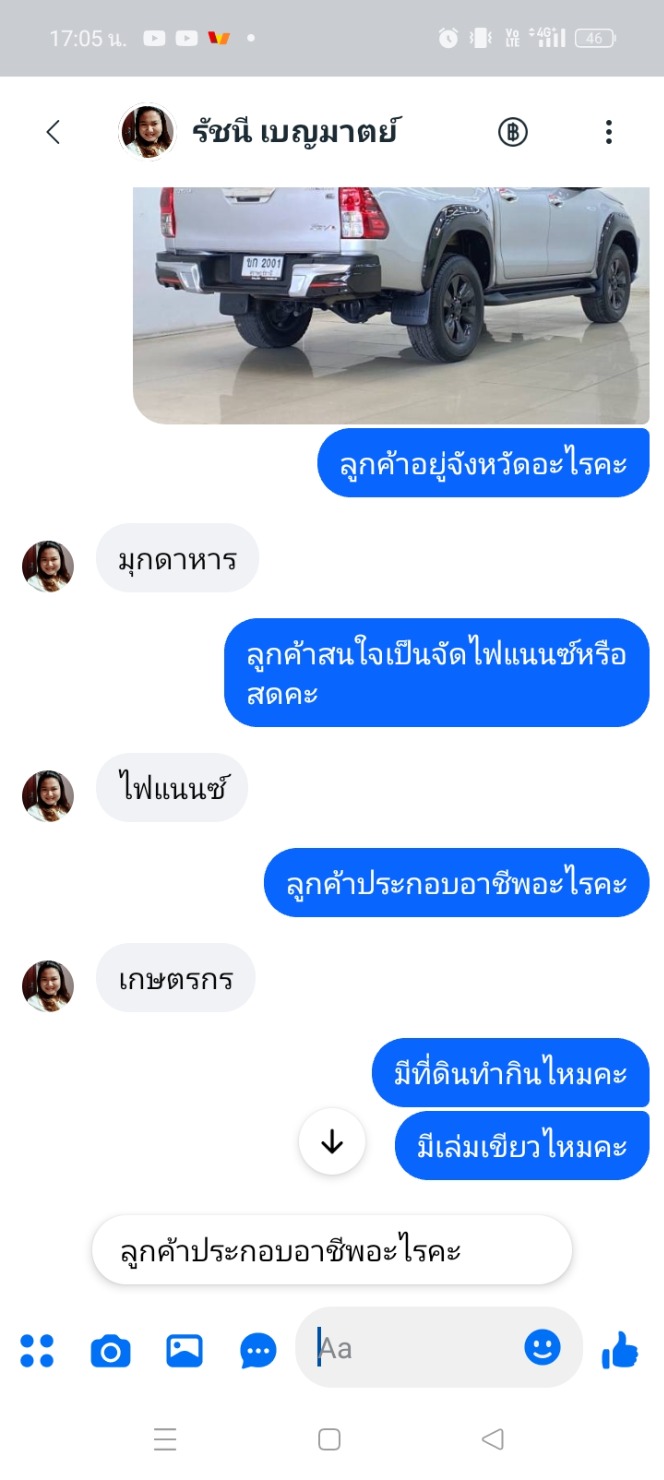
Task: Open recent apps from navigation bar
Action: click(165, 1439)
